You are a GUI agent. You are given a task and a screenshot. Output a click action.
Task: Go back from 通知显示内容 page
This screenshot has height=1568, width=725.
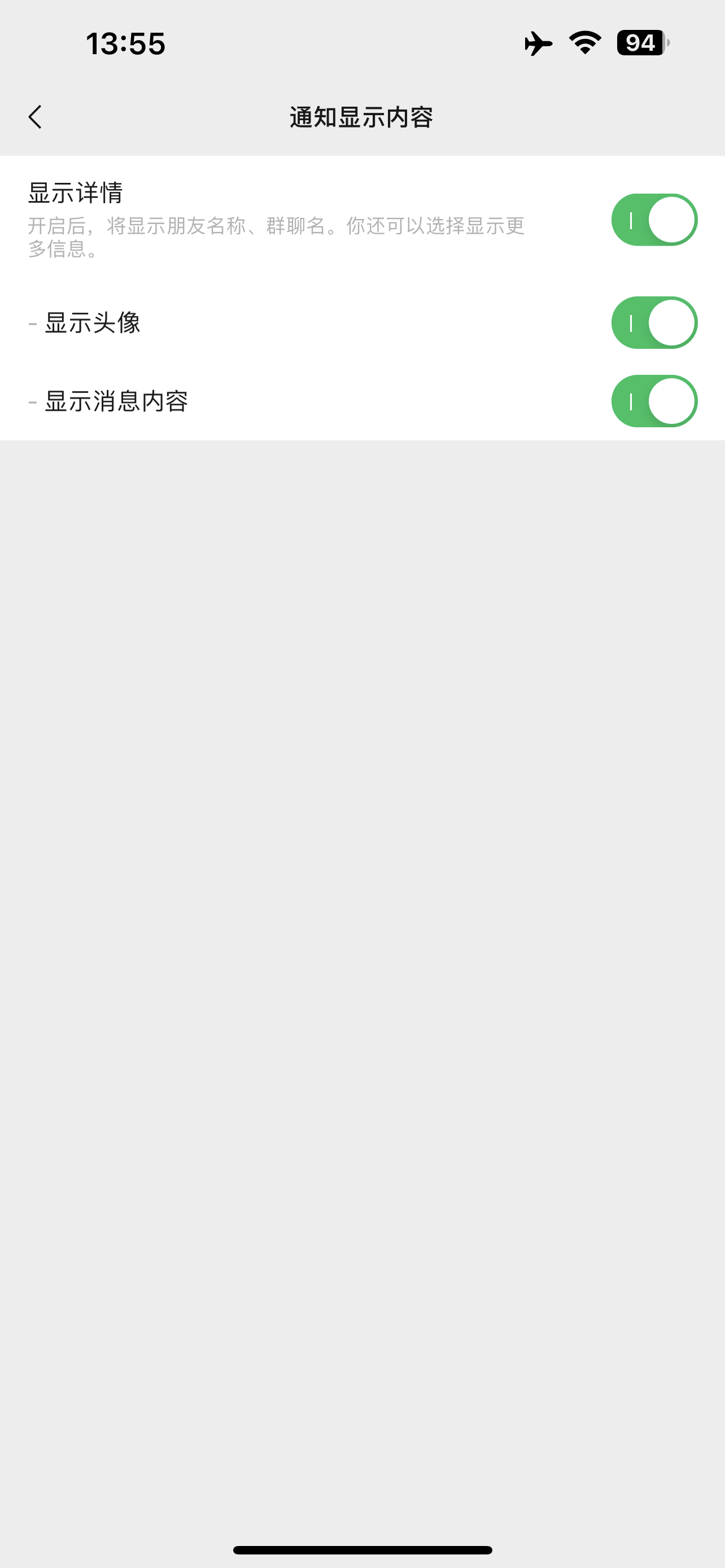(x=36, y=117)
